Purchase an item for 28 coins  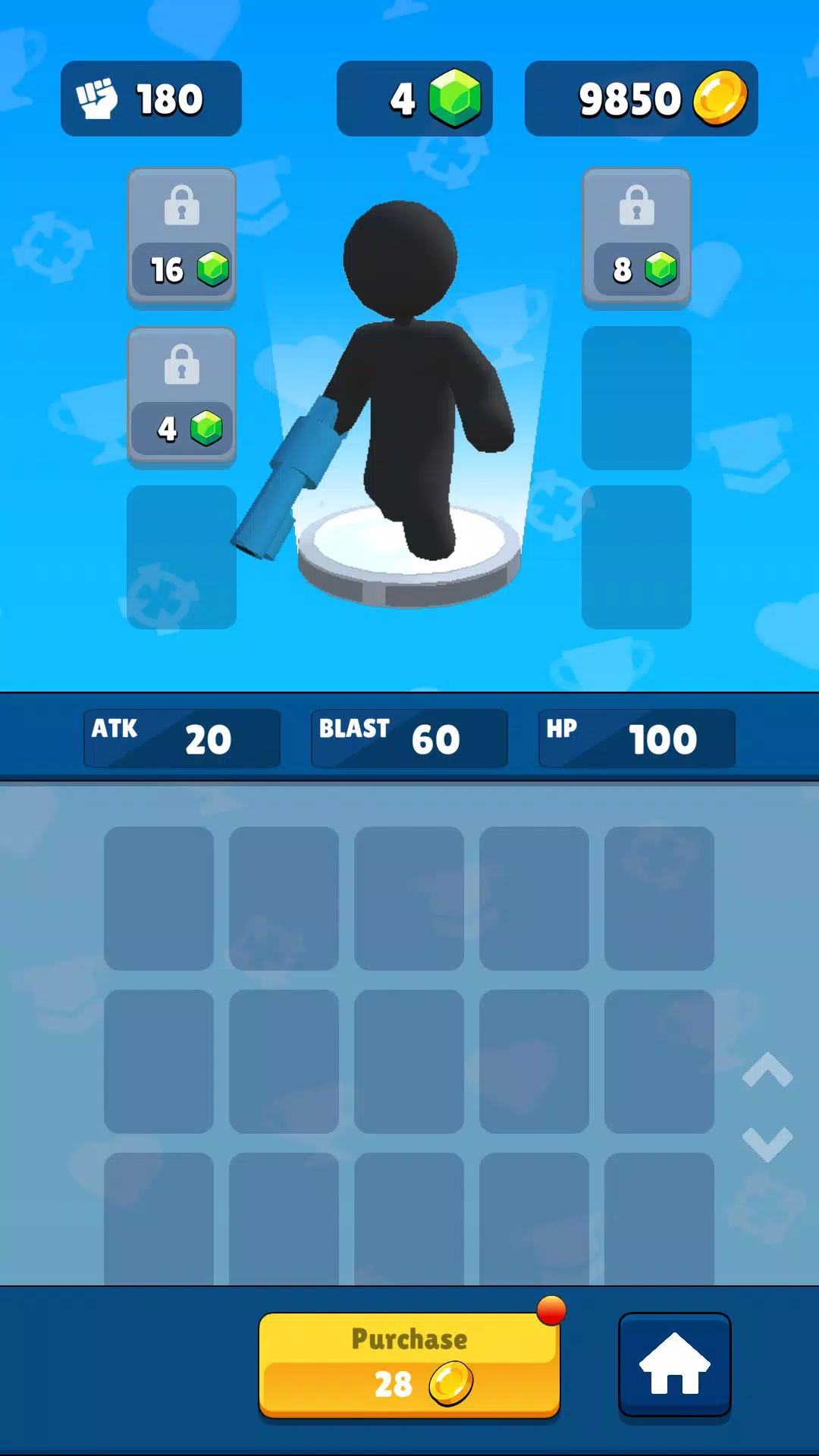(x=409, y=1365)
